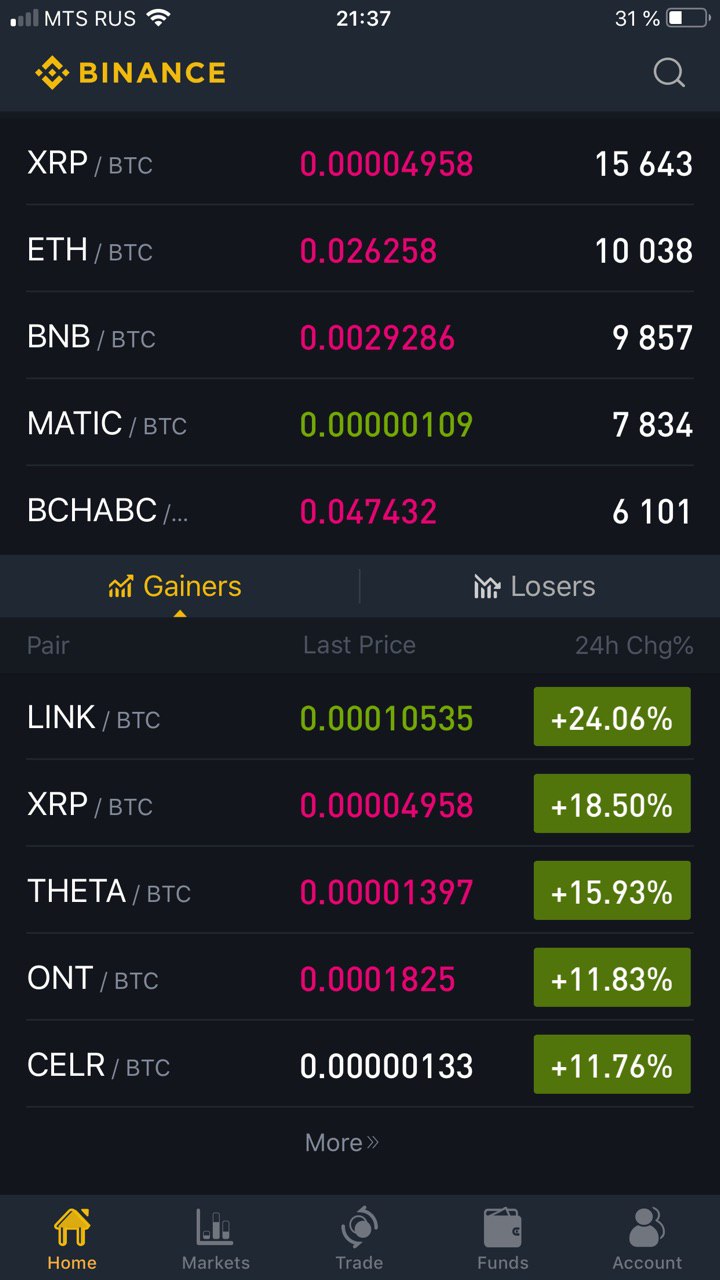Screen dimensions: 720x1280
Task: Open CELR / BTC in Gainers
Action: (360, 1065)
